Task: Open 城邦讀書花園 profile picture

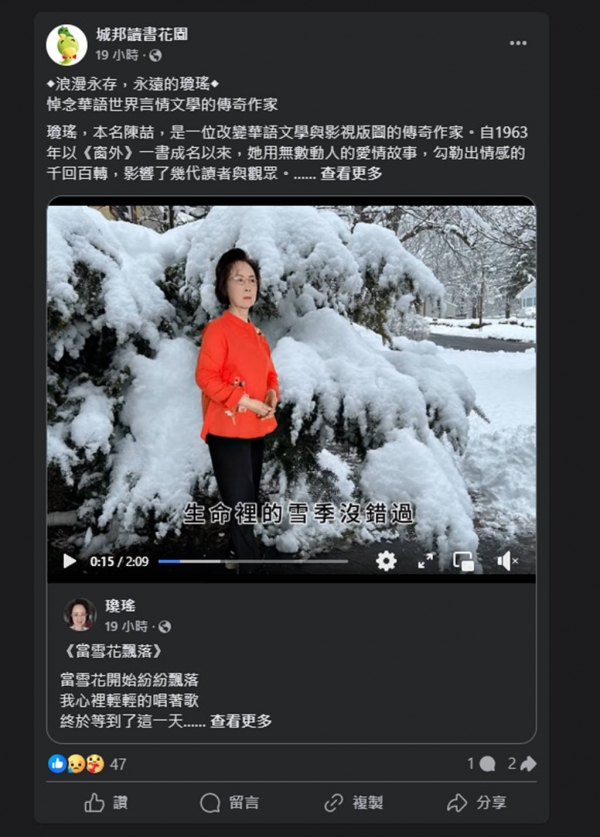Action: (x=66, y=45)
